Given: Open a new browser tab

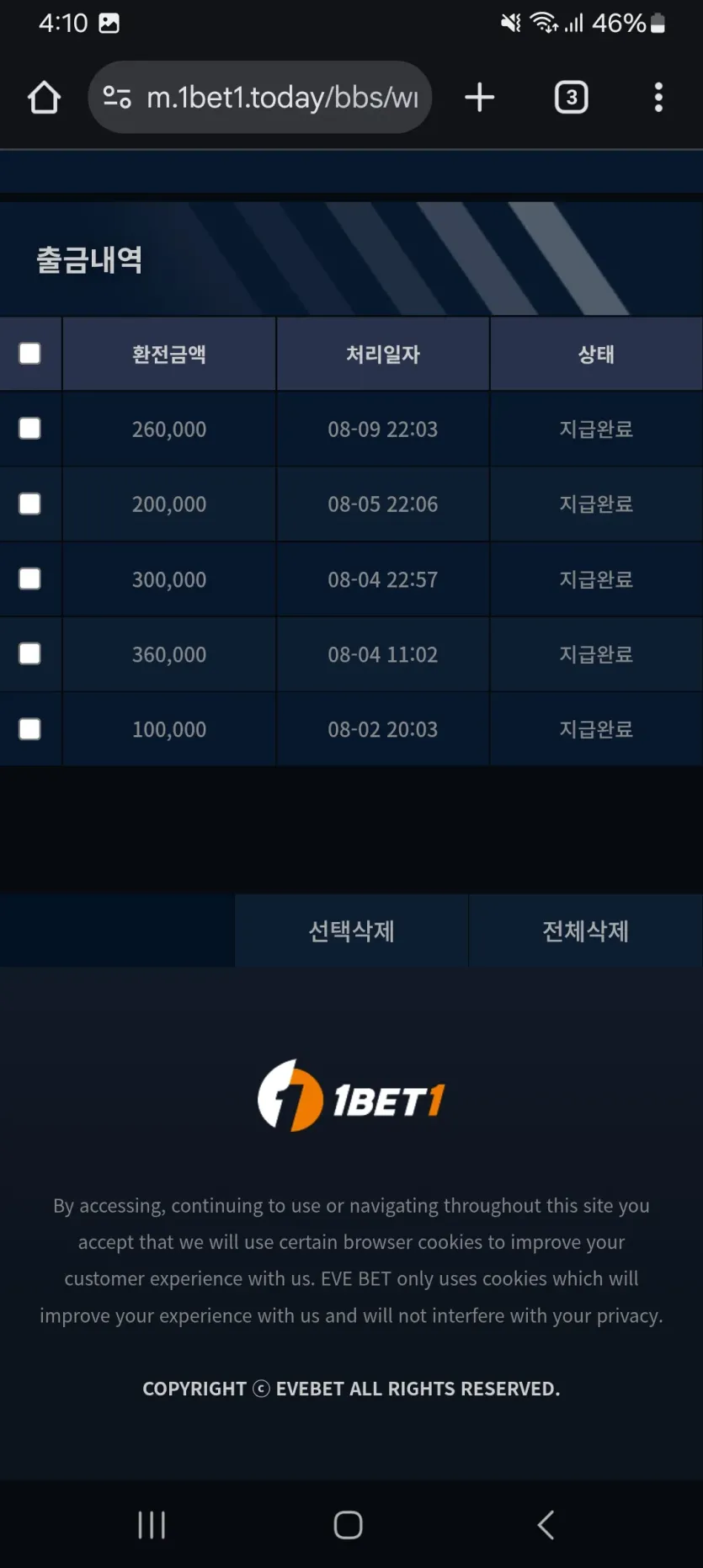Looking at the screenshot, I should 479,98.
